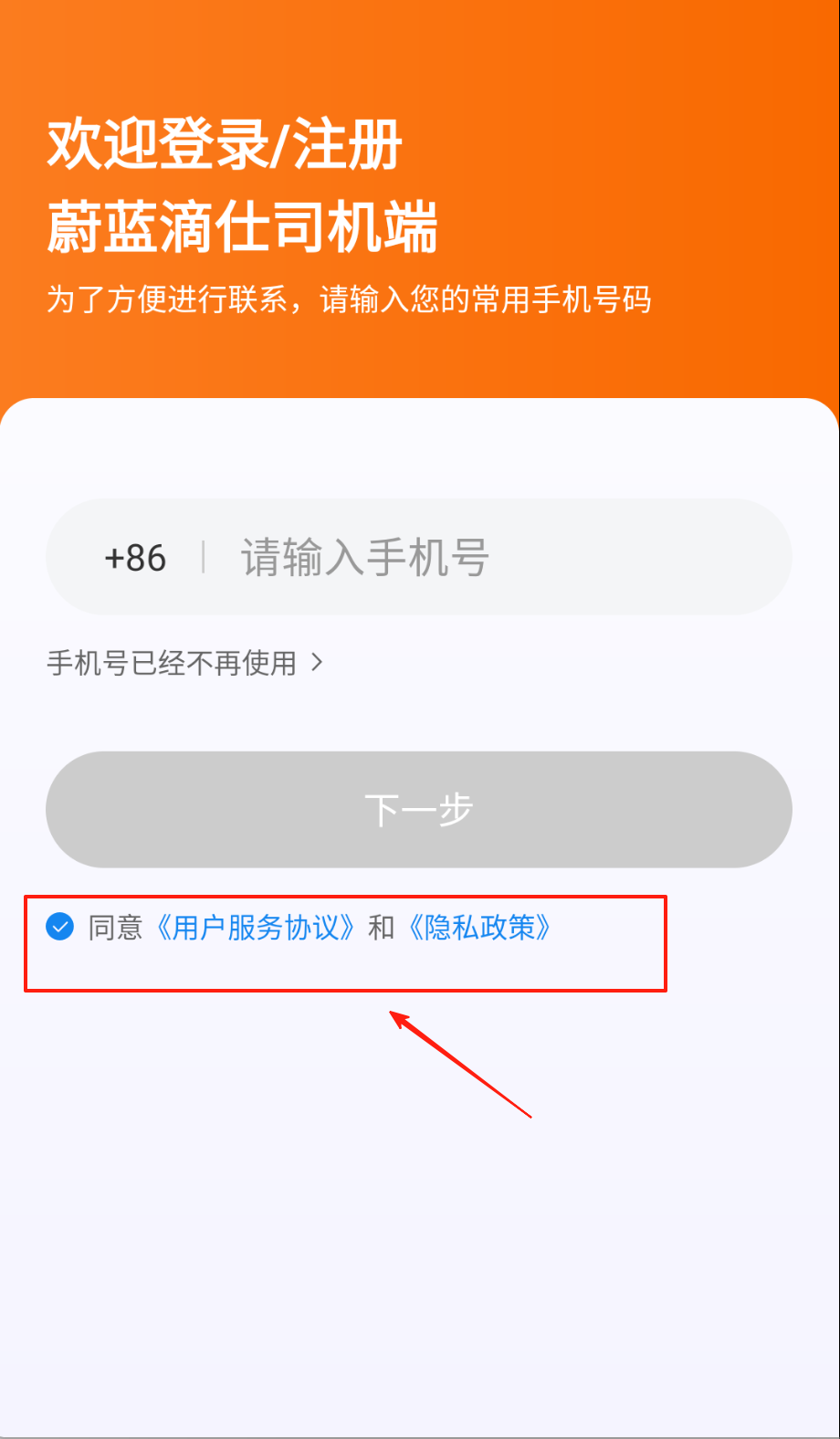Uncheck the agreement checkbox
Image resolution: width=840 pixels, height=1439 pixels.
[60, 928]
